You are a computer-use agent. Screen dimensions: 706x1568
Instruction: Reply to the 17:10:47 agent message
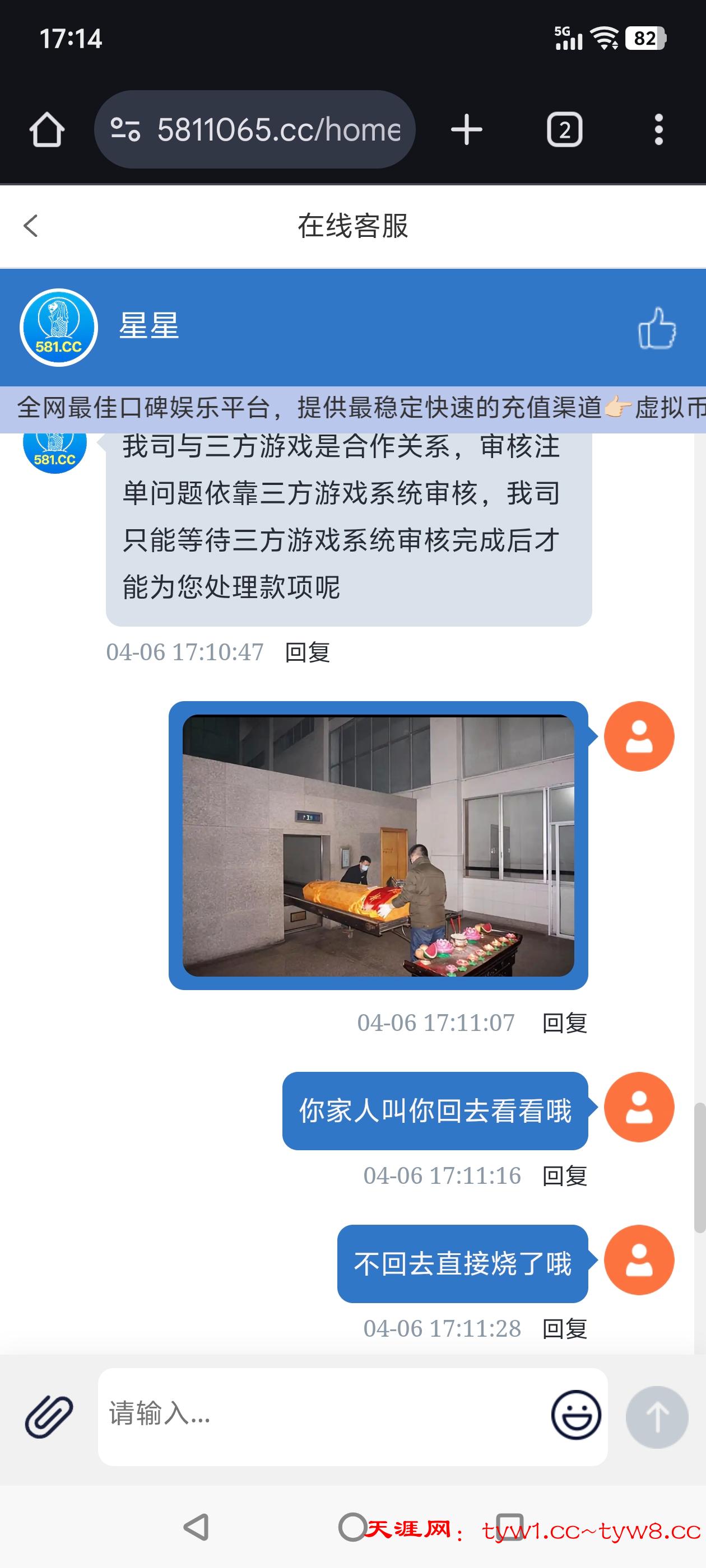pyautogui.click(x=308, y=652)
